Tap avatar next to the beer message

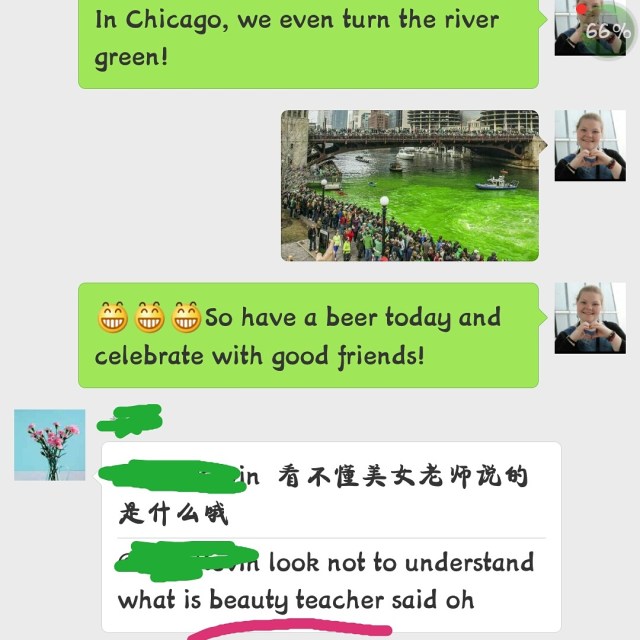click(589, 318)
